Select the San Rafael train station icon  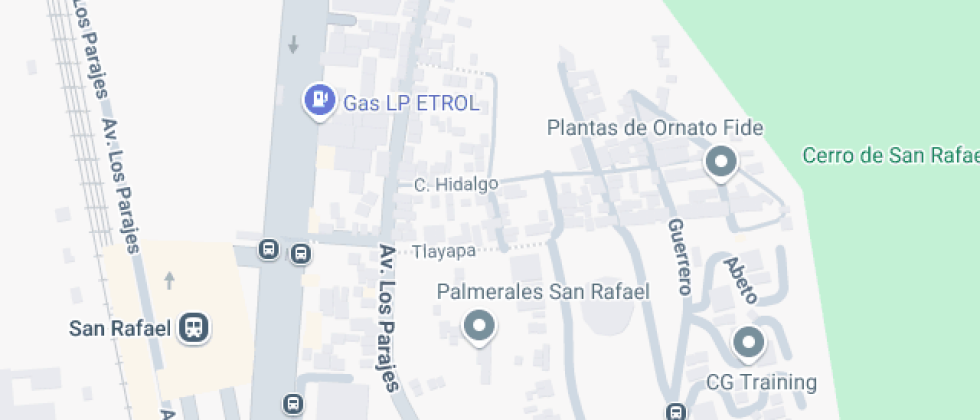pos(194,327)
